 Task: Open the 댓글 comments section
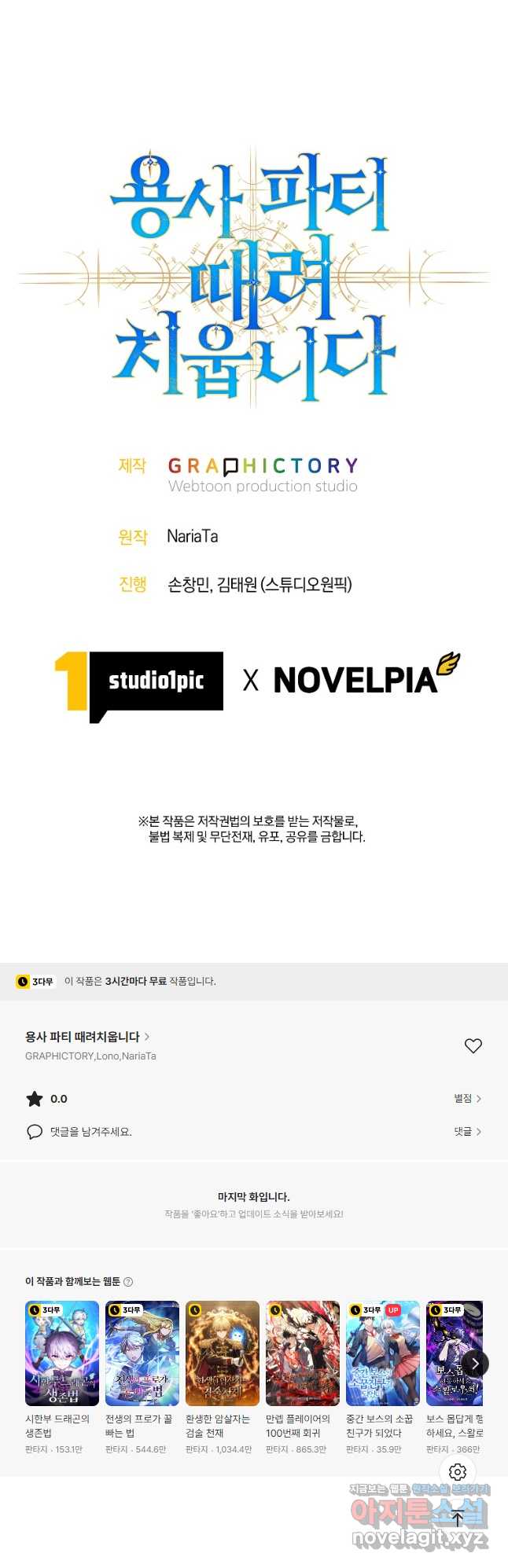pos(467,1131)
